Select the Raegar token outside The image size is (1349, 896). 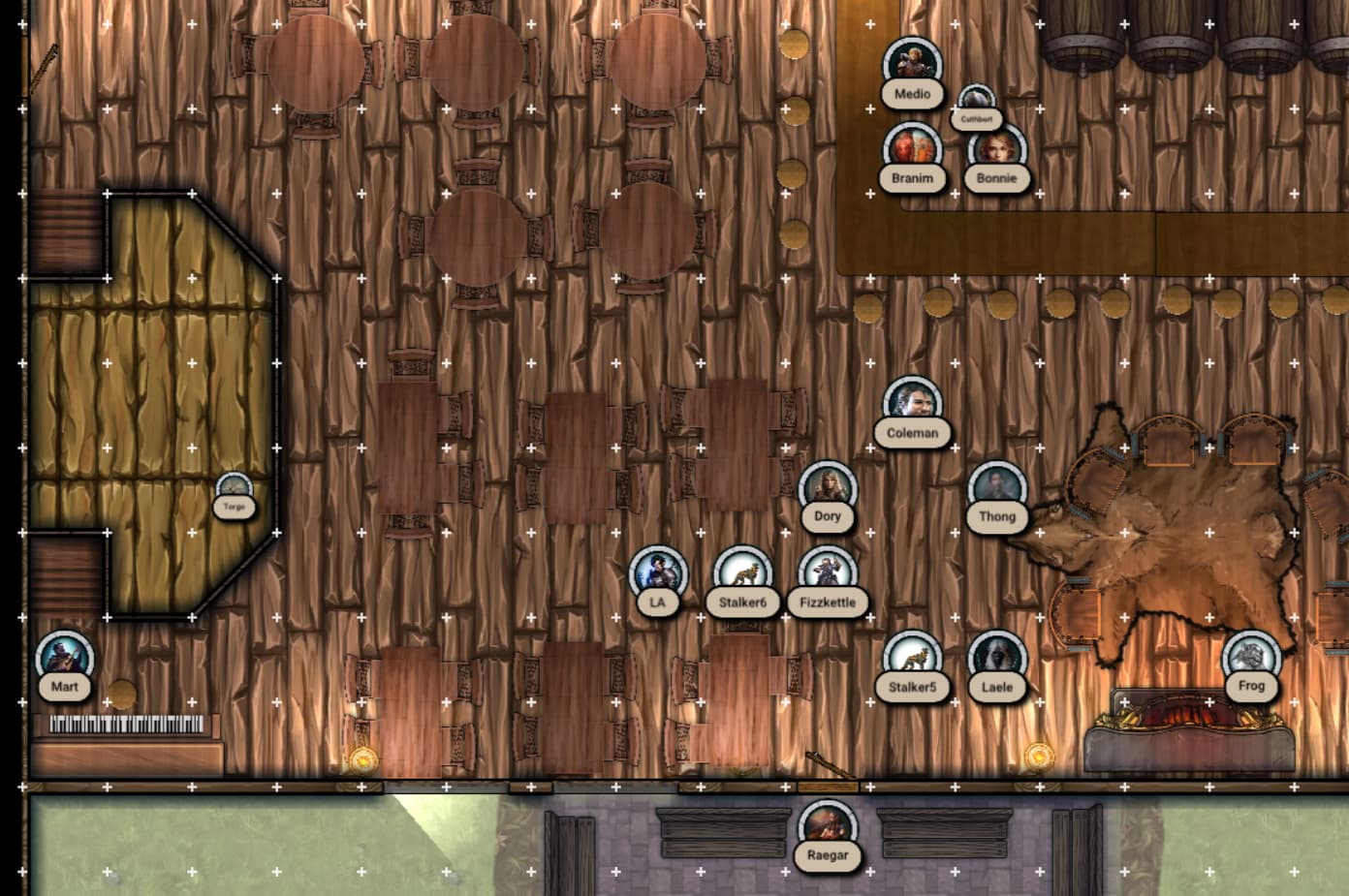coord(827,828)
